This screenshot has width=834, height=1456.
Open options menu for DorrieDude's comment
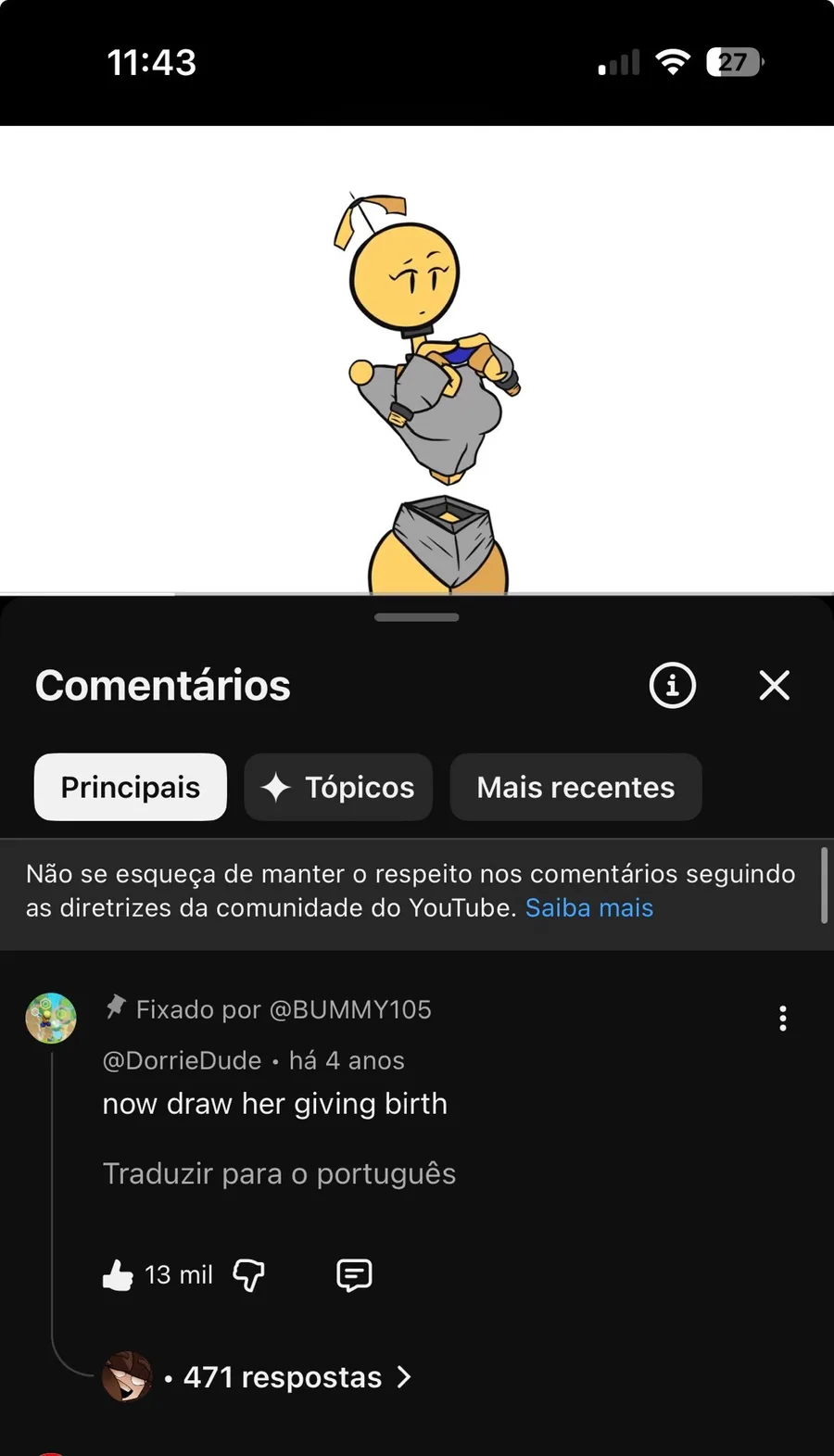point(783,1019)
